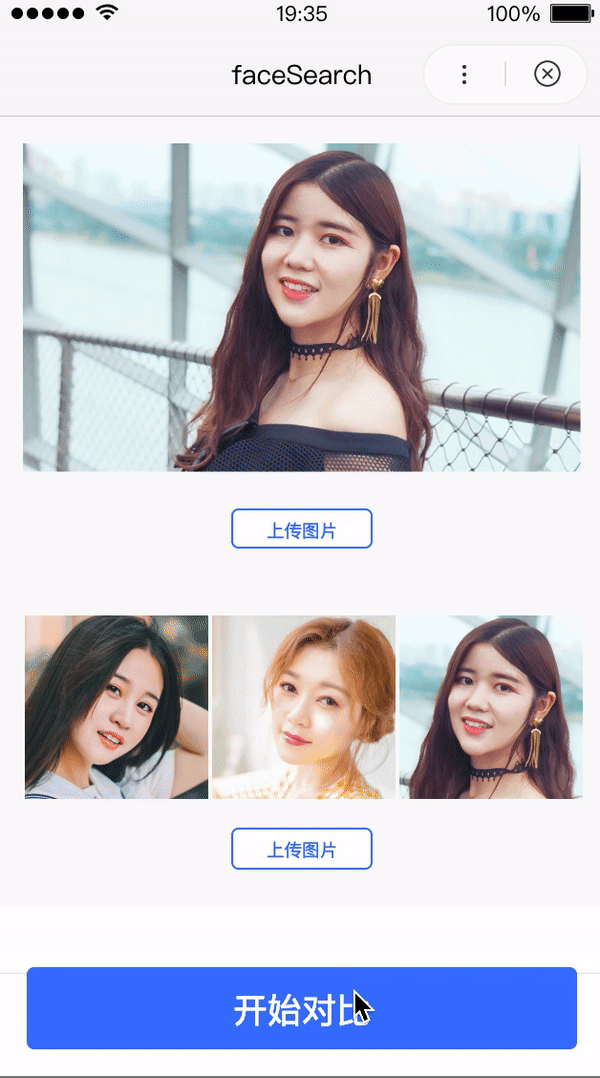Close the faceSearch mini program

pos(547,75)
